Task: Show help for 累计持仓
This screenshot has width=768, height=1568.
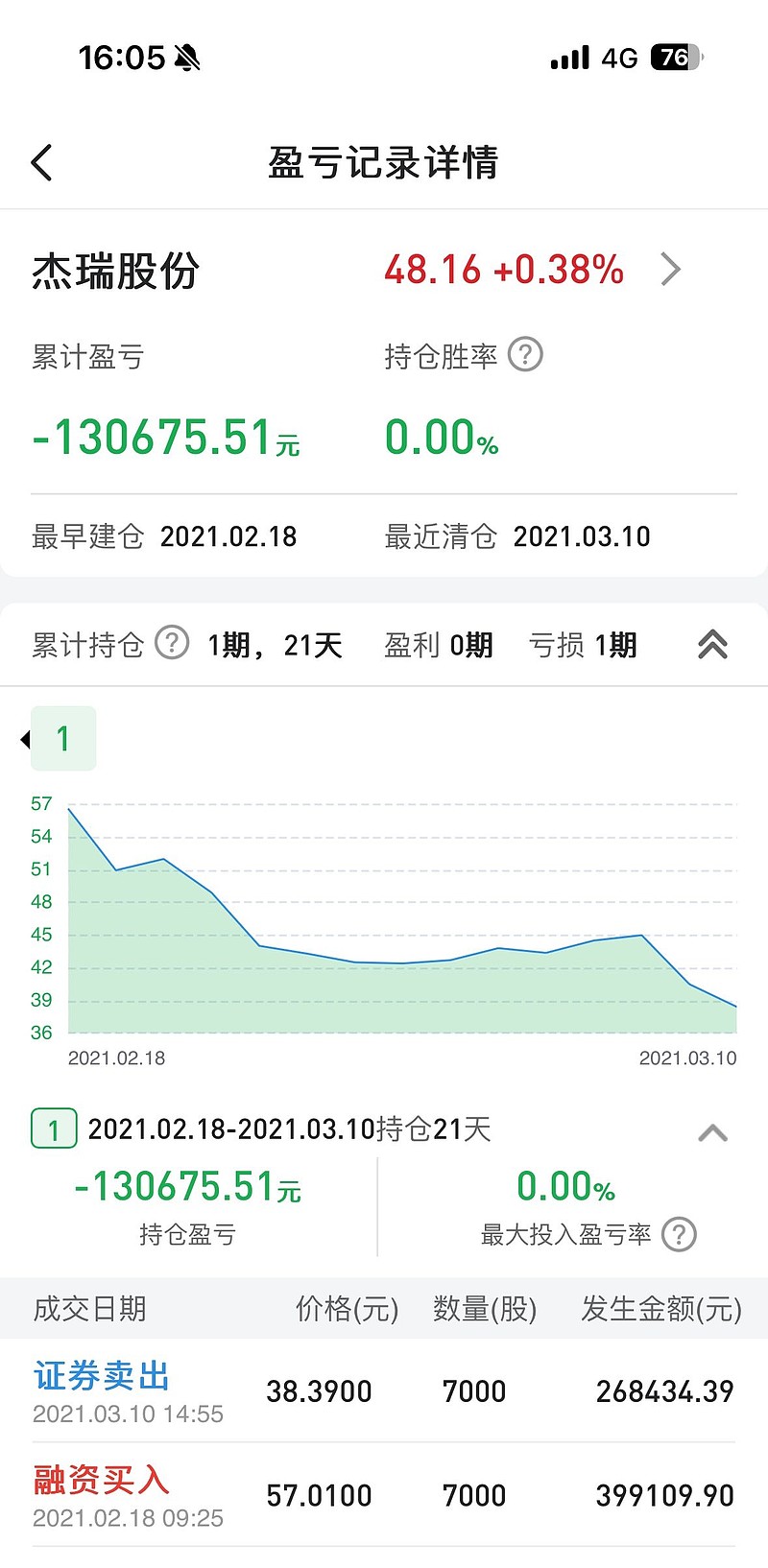Action: [172, 643]
